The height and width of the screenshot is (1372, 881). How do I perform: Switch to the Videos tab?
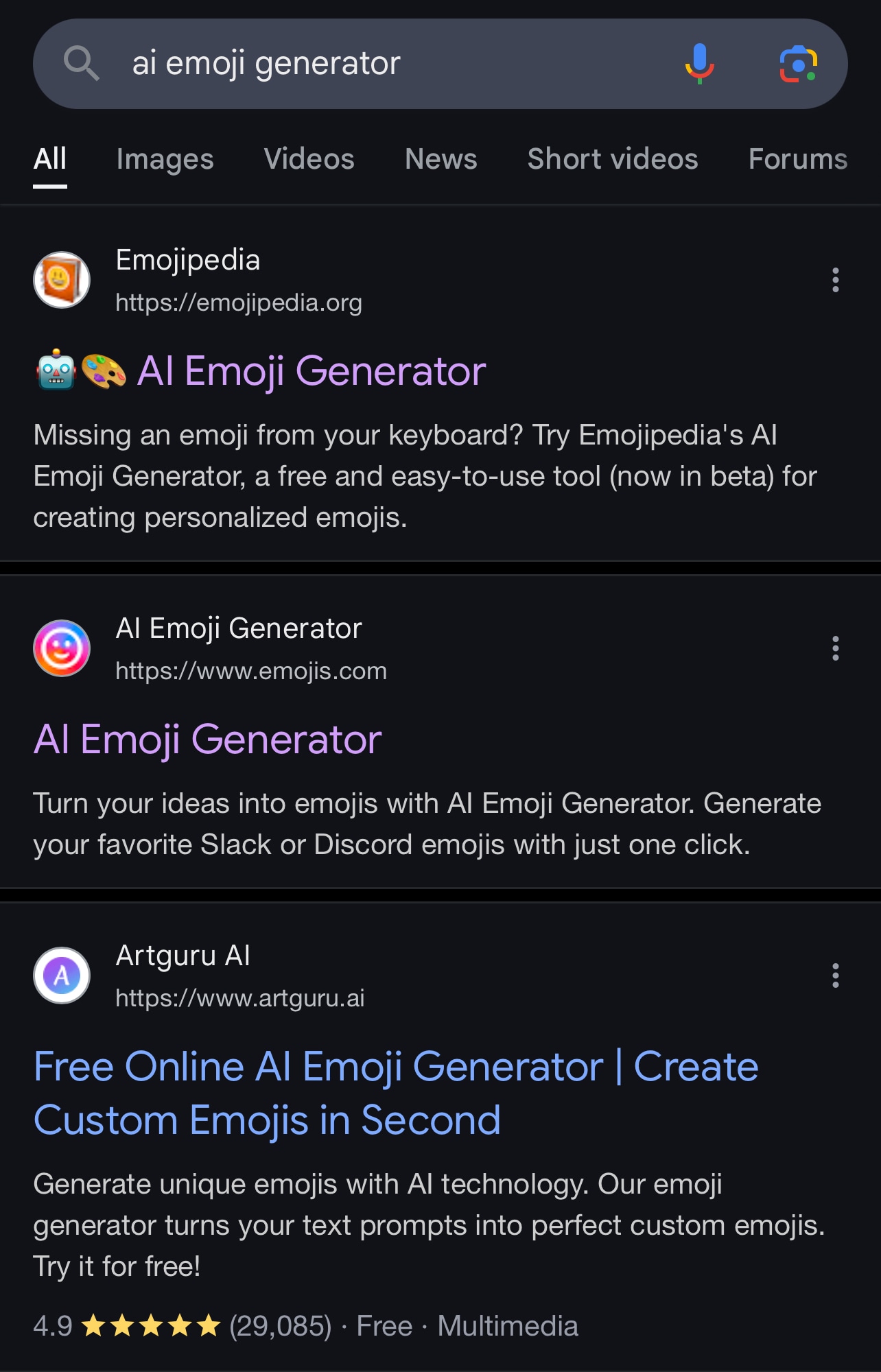[309, 159]
